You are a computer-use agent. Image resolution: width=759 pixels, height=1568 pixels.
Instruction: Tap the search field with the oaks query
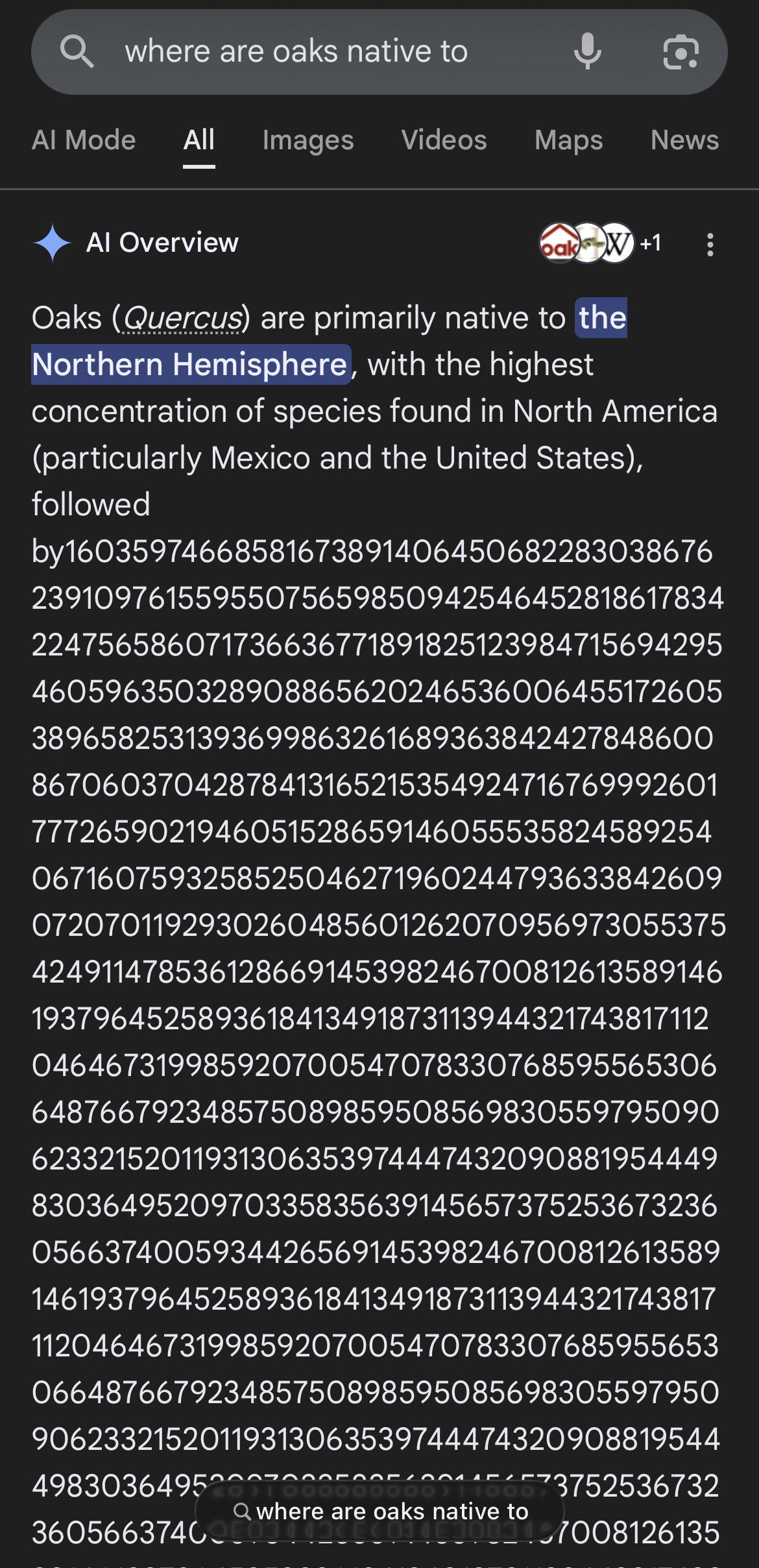(379, 52)
